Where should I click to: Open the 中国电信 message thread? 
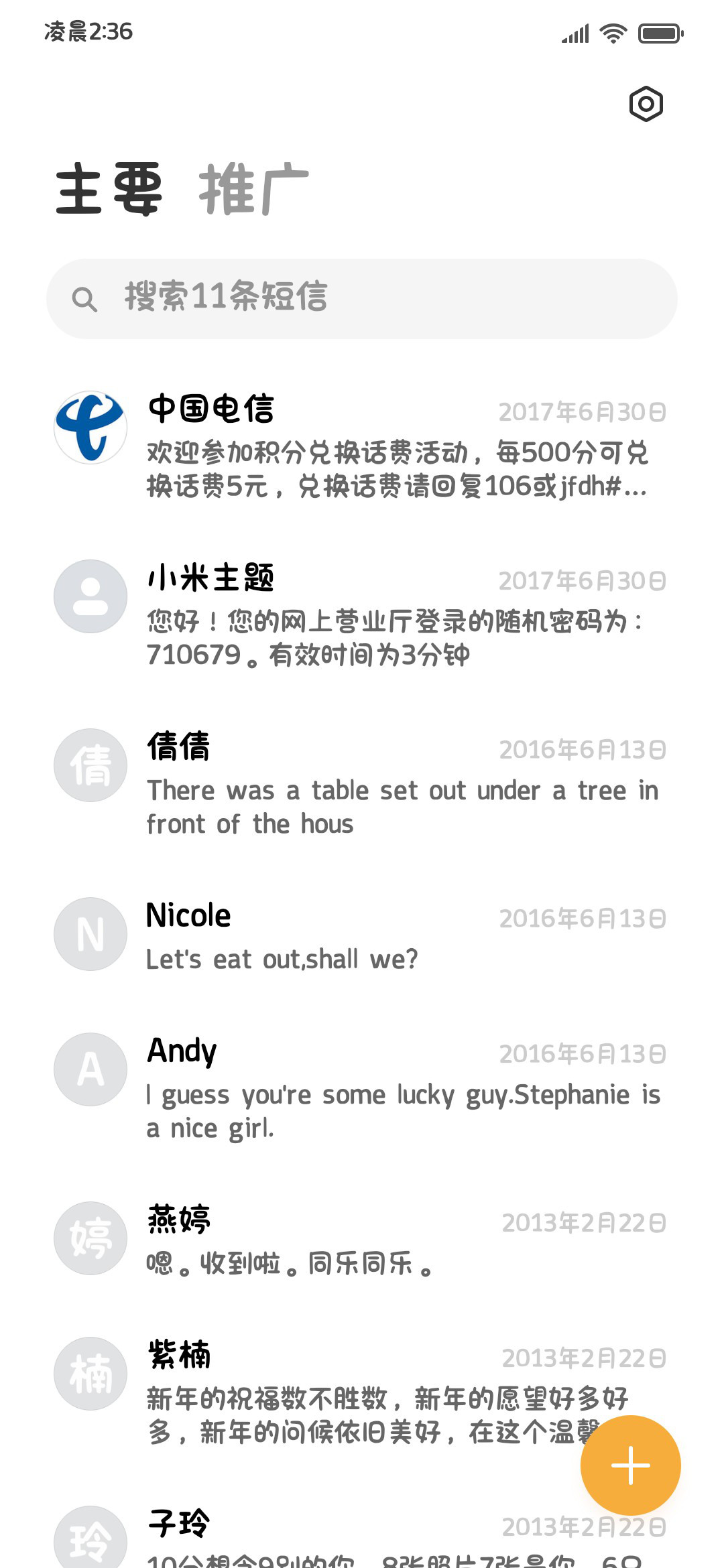[362, 446]
